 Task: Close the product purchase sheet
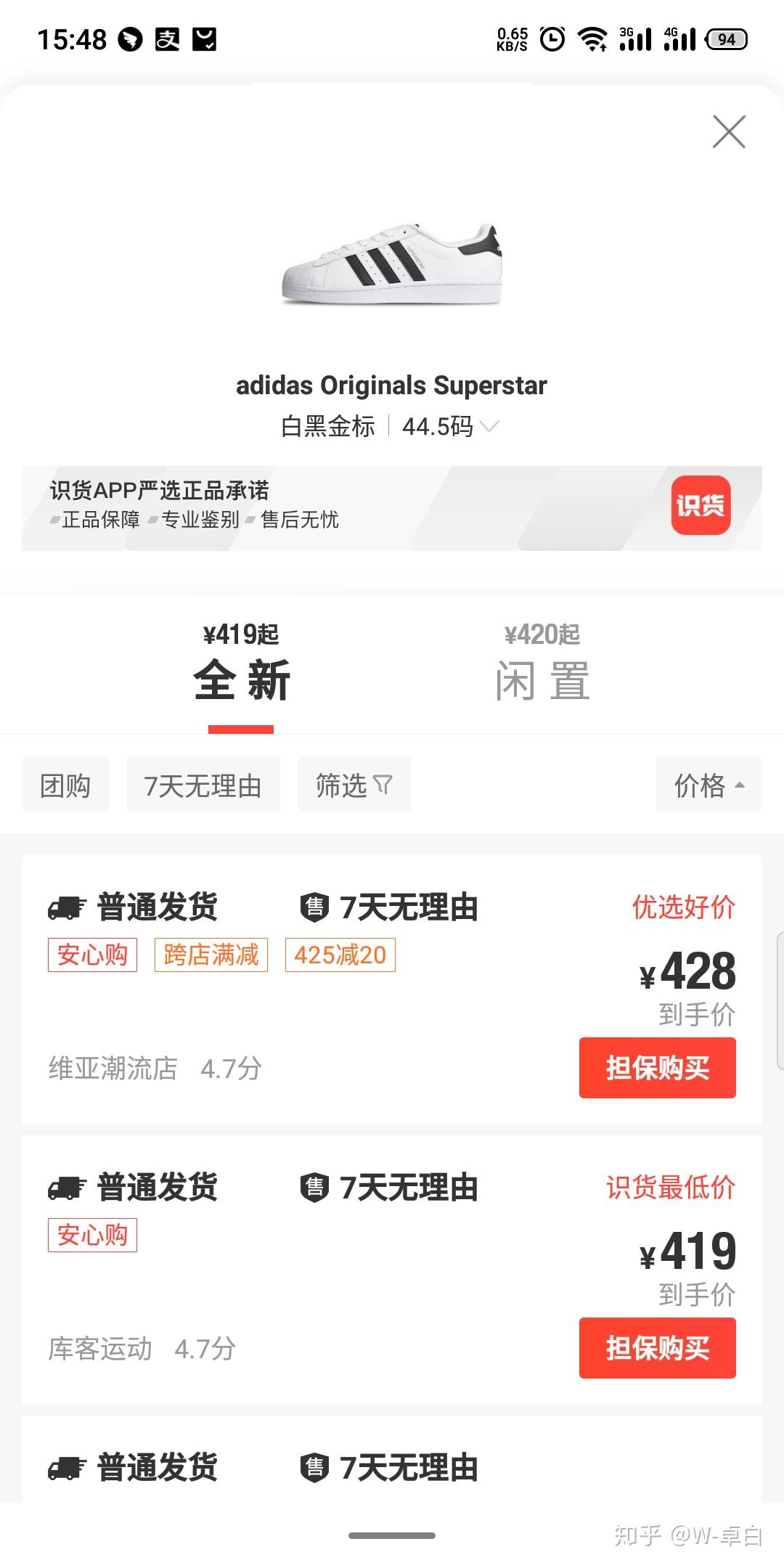[x=729, y=132]
